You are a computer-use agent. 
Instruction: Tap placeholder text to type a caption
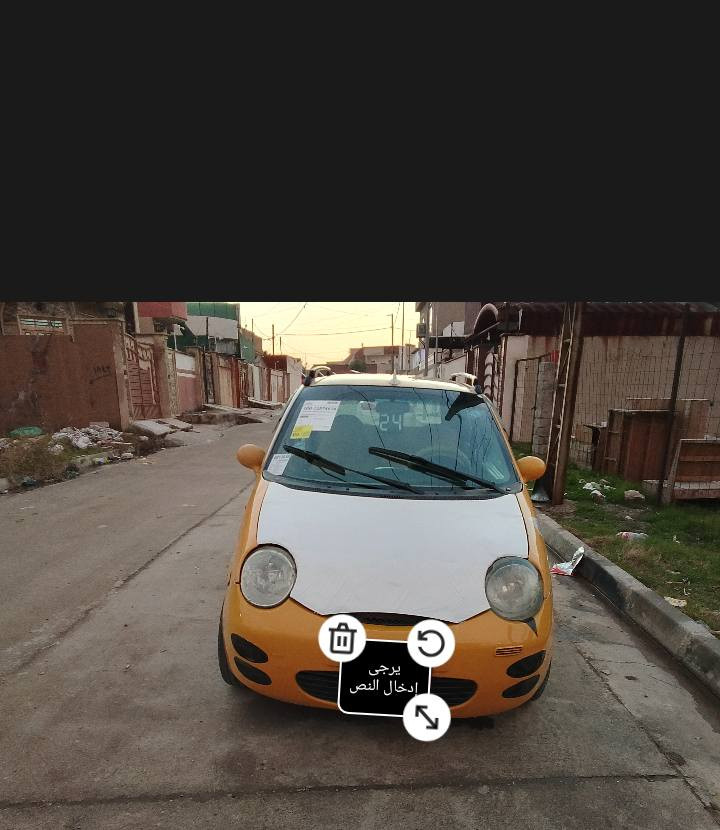[x=383, y=680]
